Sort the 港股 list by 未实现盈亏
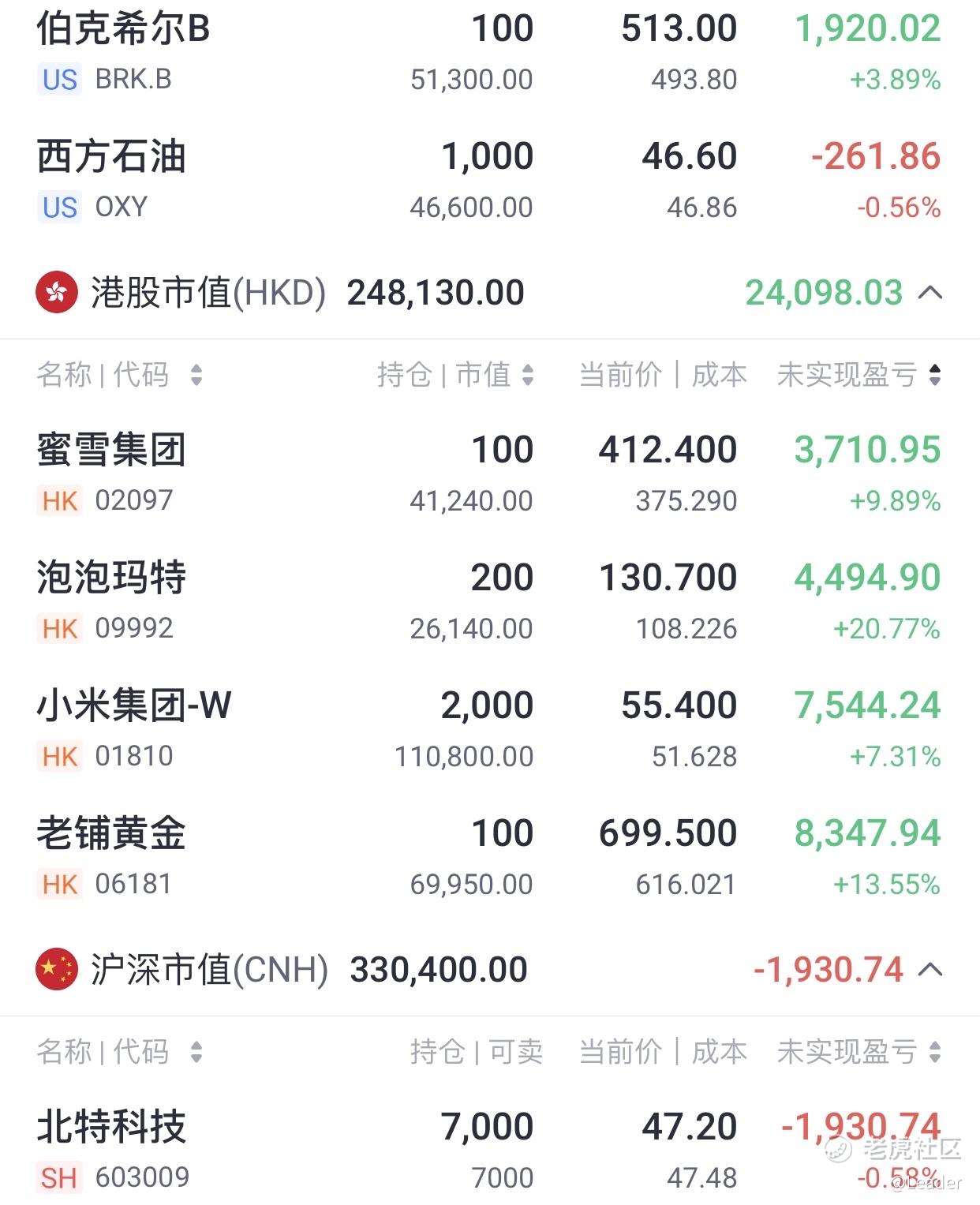The image size is (980, 1205). (858, 375)
